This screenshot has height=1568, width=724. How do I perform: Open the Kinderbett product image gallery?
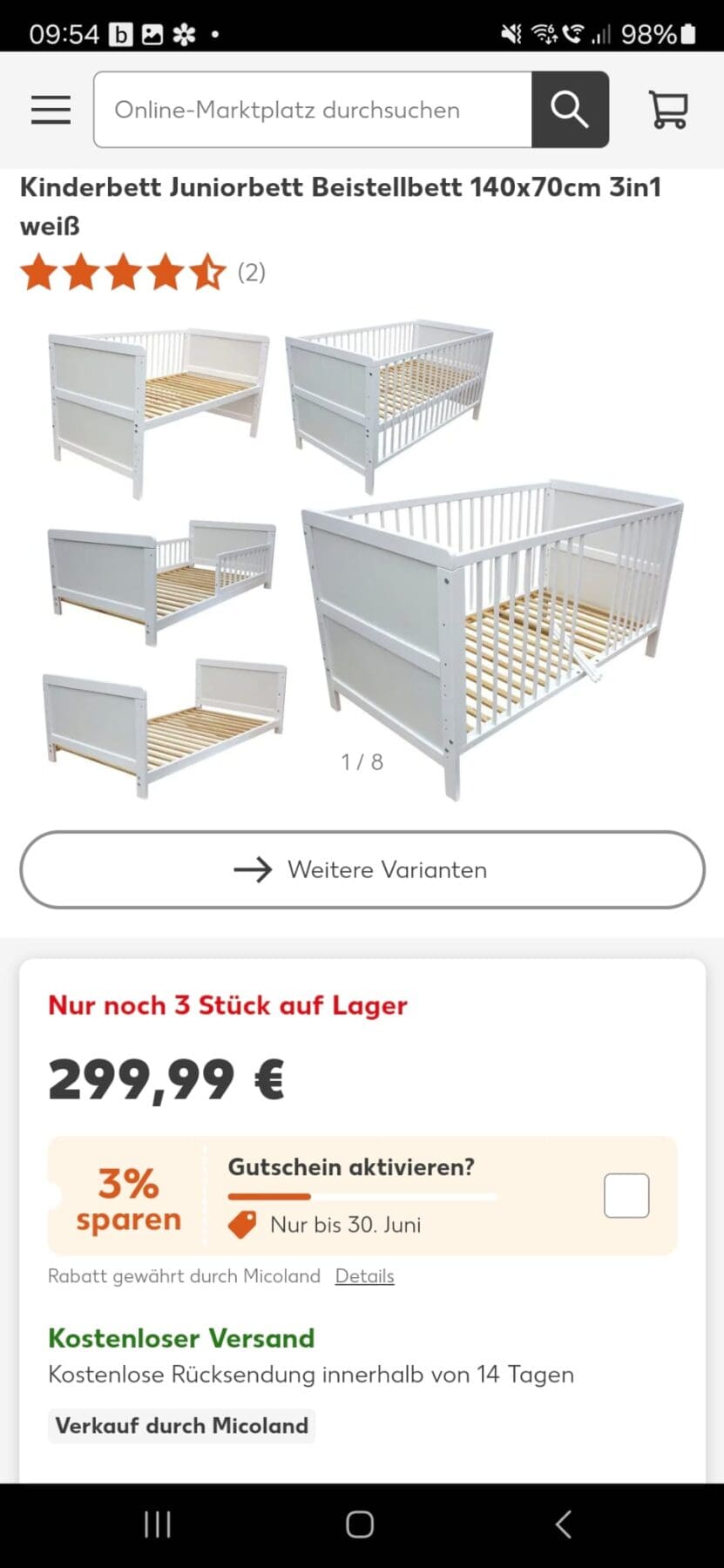362,558
